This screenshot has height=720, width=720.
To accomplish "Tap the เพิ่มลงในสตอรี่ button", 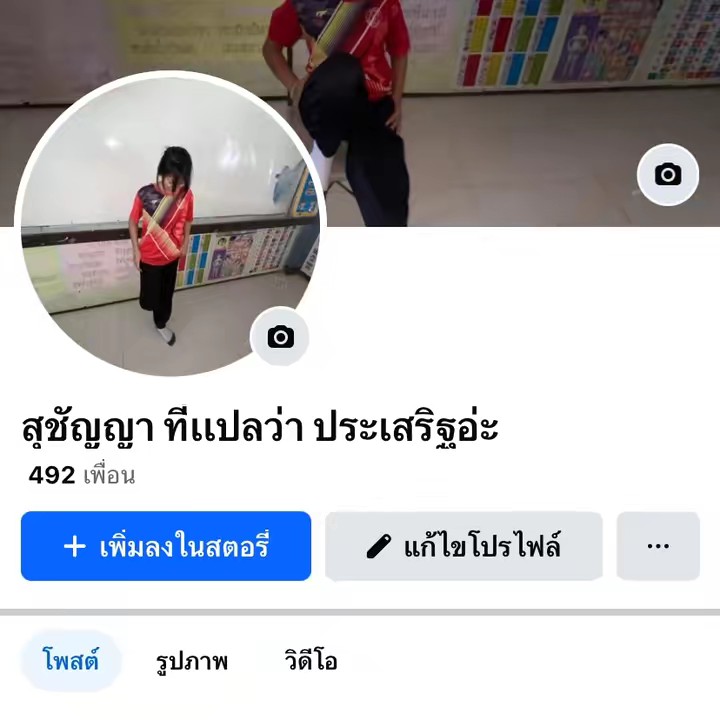I will pyautogui.click(x=166, y=546).
